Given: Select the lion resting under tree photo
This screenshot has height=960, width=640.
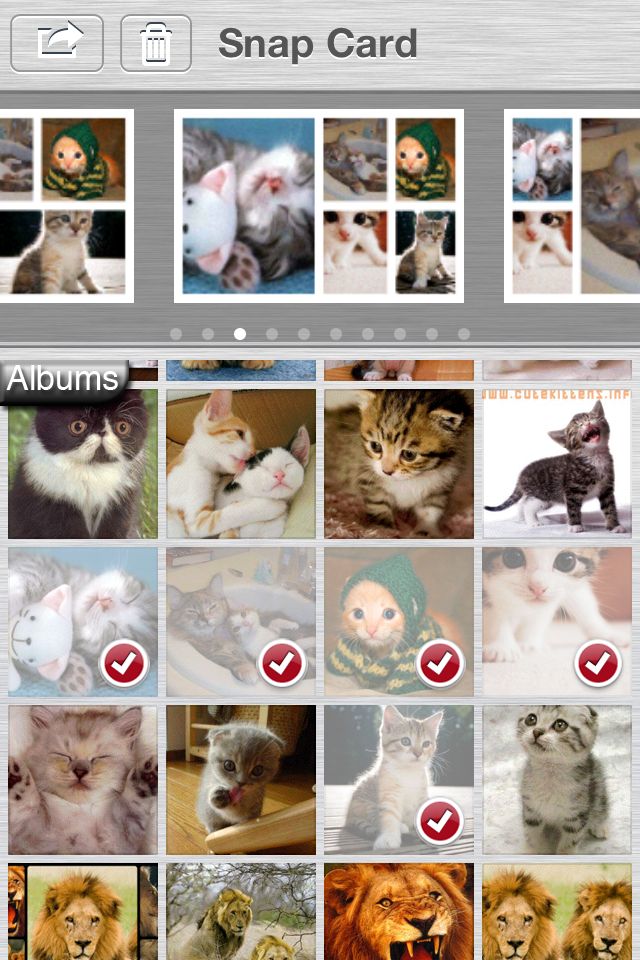Looking at the screenshot, I should (241, 910).
